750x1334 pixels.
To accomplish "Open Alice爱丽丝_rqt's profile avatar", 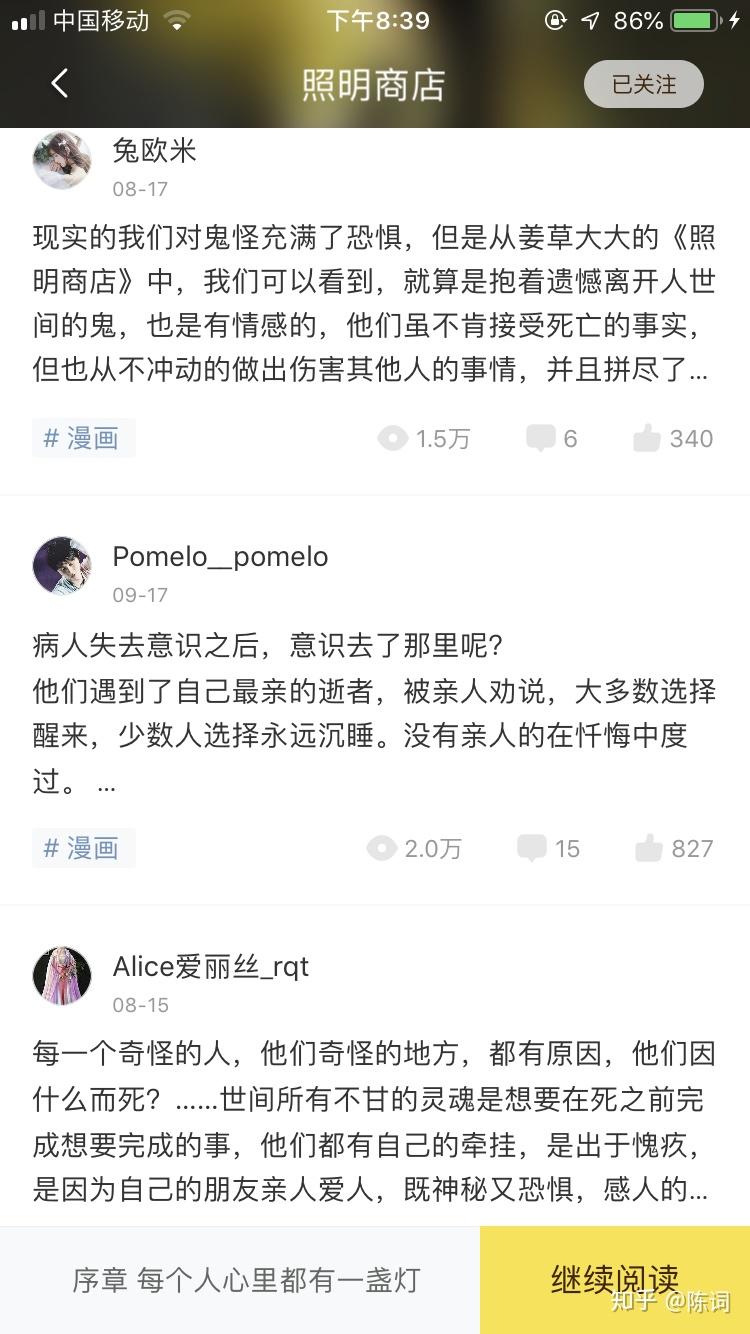I will (62, 976).
